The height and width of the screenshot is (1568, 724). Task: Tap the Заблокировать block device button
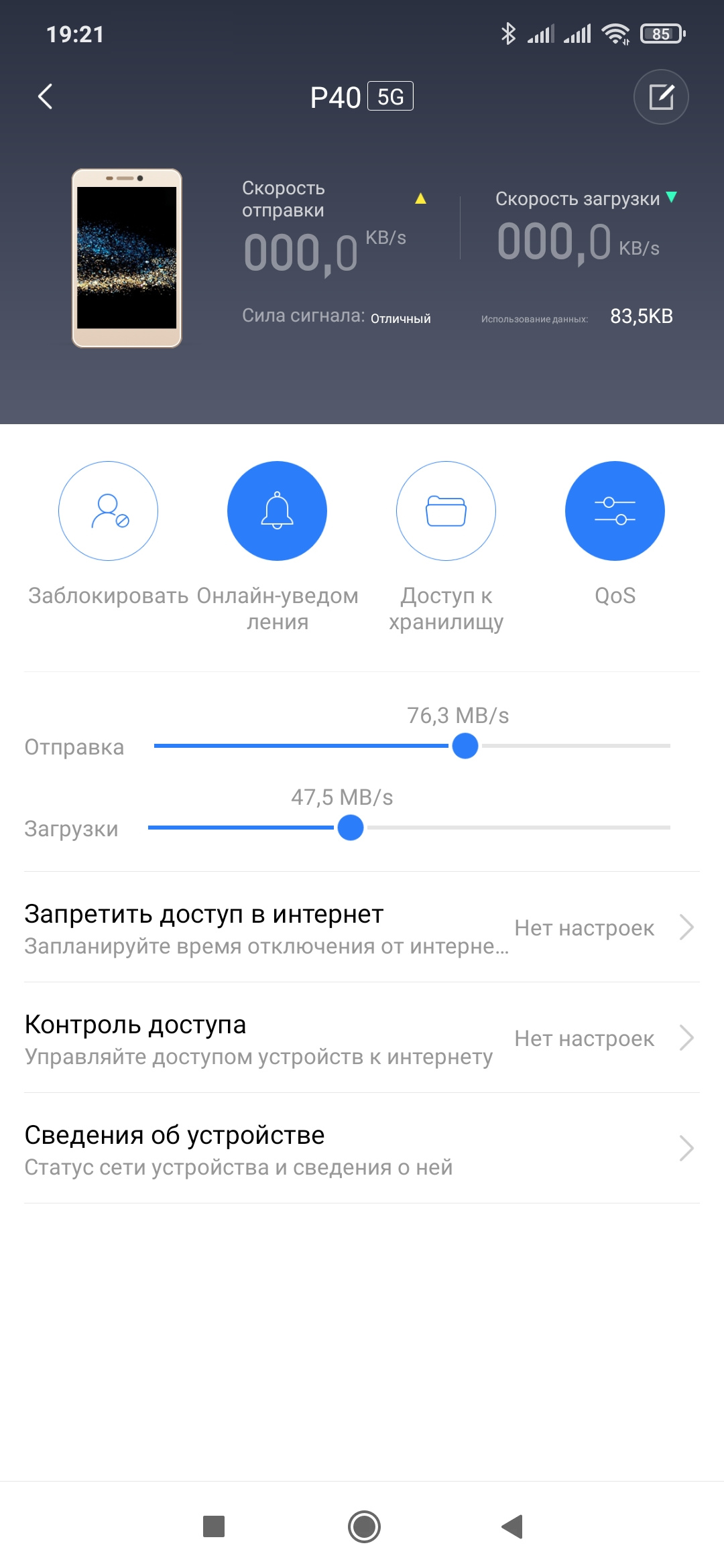click(108, 511)
